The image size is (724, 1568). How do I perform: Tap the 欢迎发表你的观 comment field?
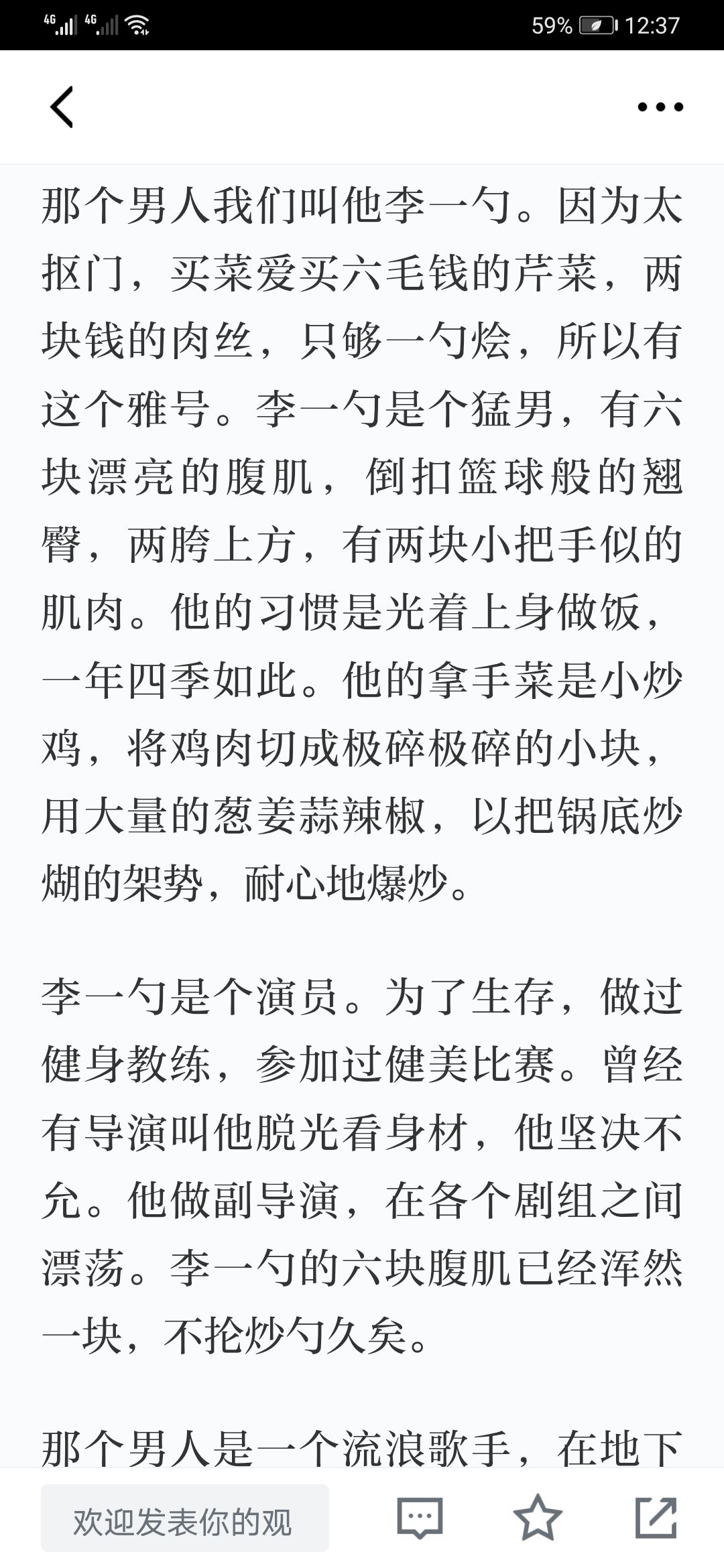click(185, 1518)
